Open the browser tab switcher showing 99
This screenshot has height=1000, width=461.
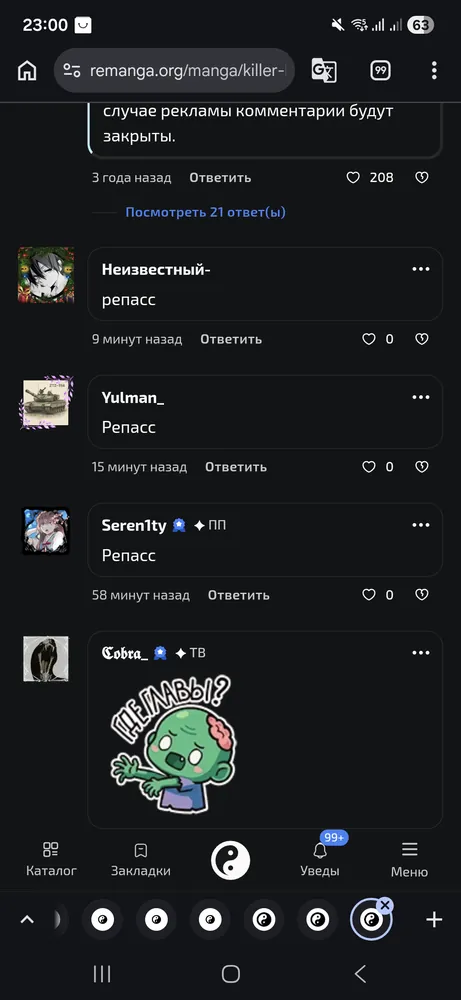point(380,70)
